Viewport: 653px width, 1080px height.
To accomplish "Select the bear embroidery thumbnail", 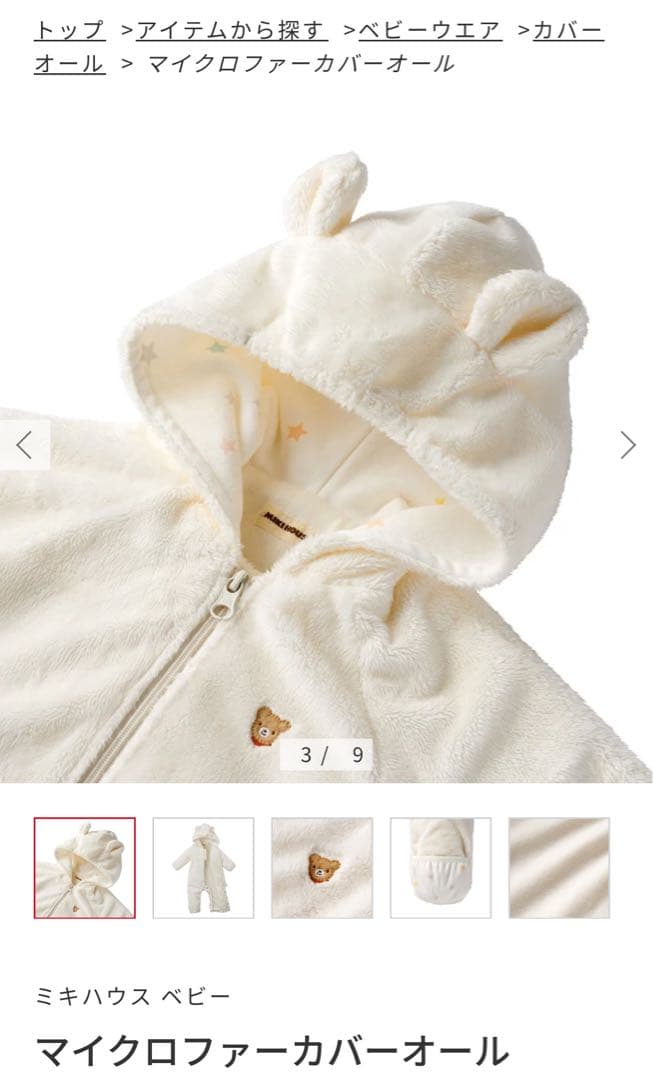I will [x=322, y=868].
